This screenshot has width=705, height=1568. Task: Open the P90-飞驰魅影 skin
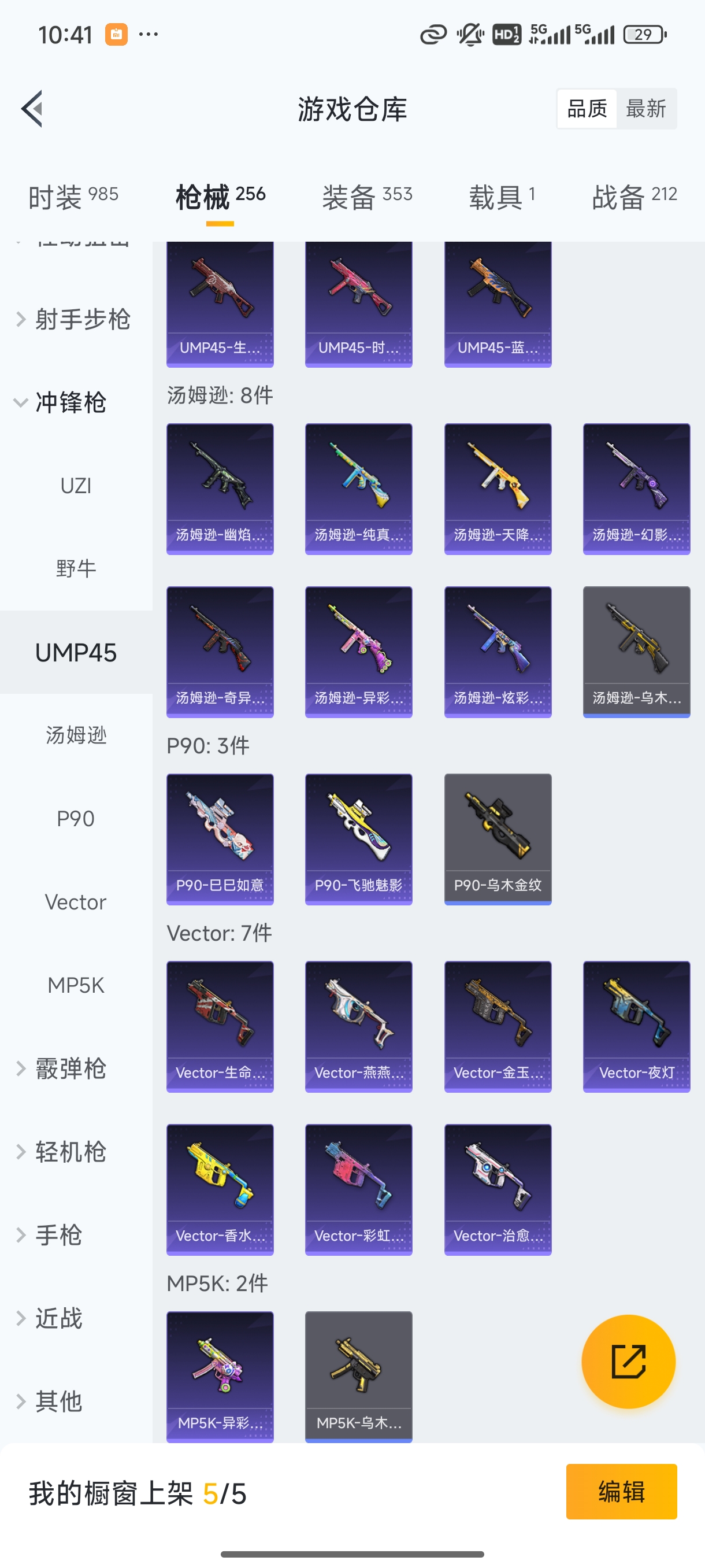tap(358, 839)
